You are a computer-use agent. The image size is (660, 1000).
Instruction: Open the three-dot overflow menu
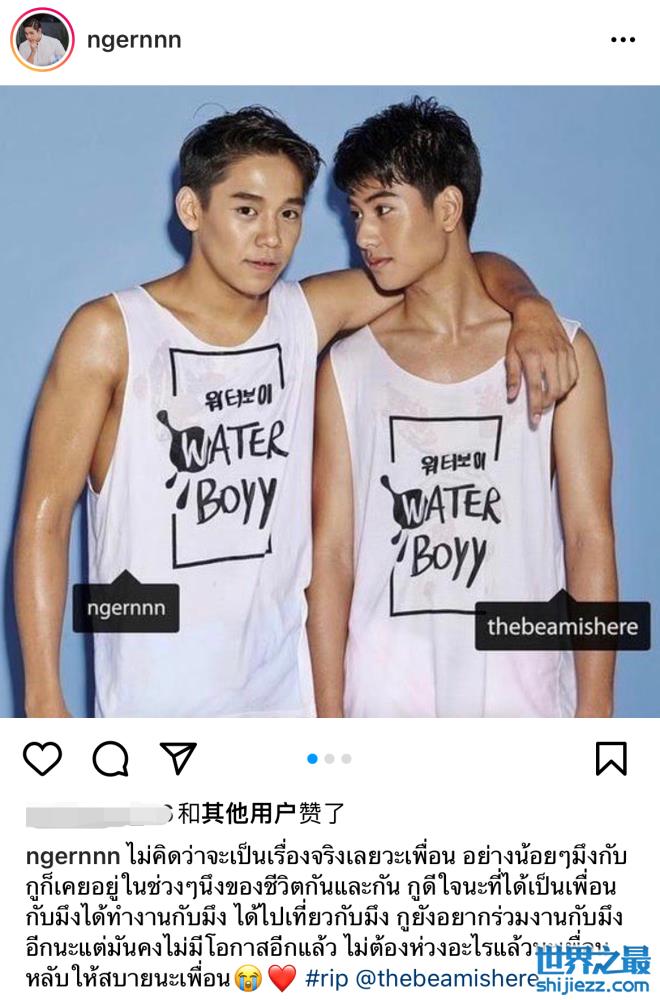click(622, 41)
